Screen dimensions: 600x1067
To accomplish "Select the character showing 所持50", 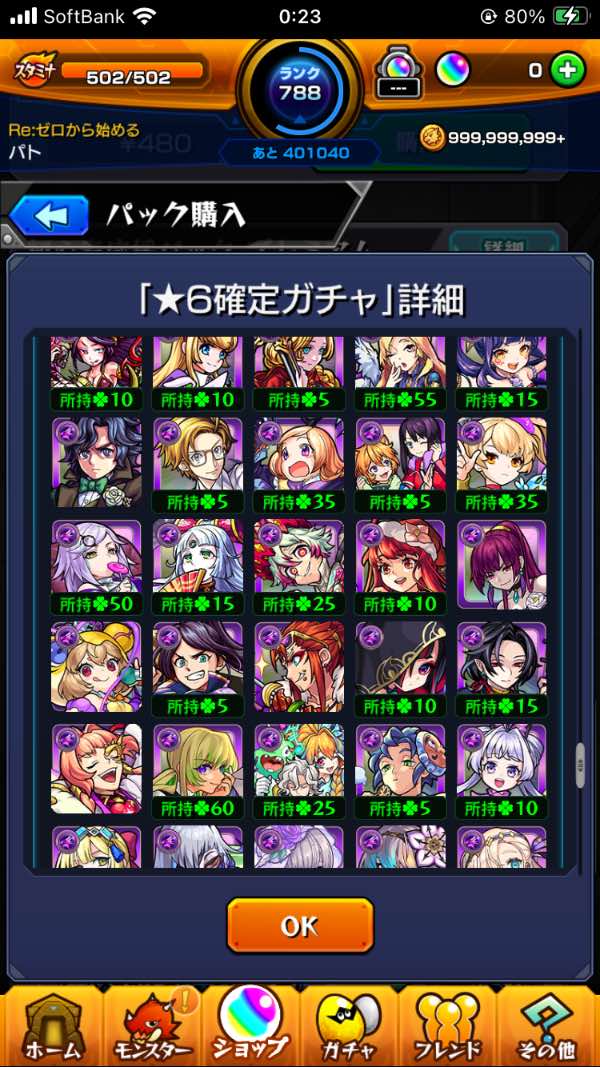I will tap(96, 565).
